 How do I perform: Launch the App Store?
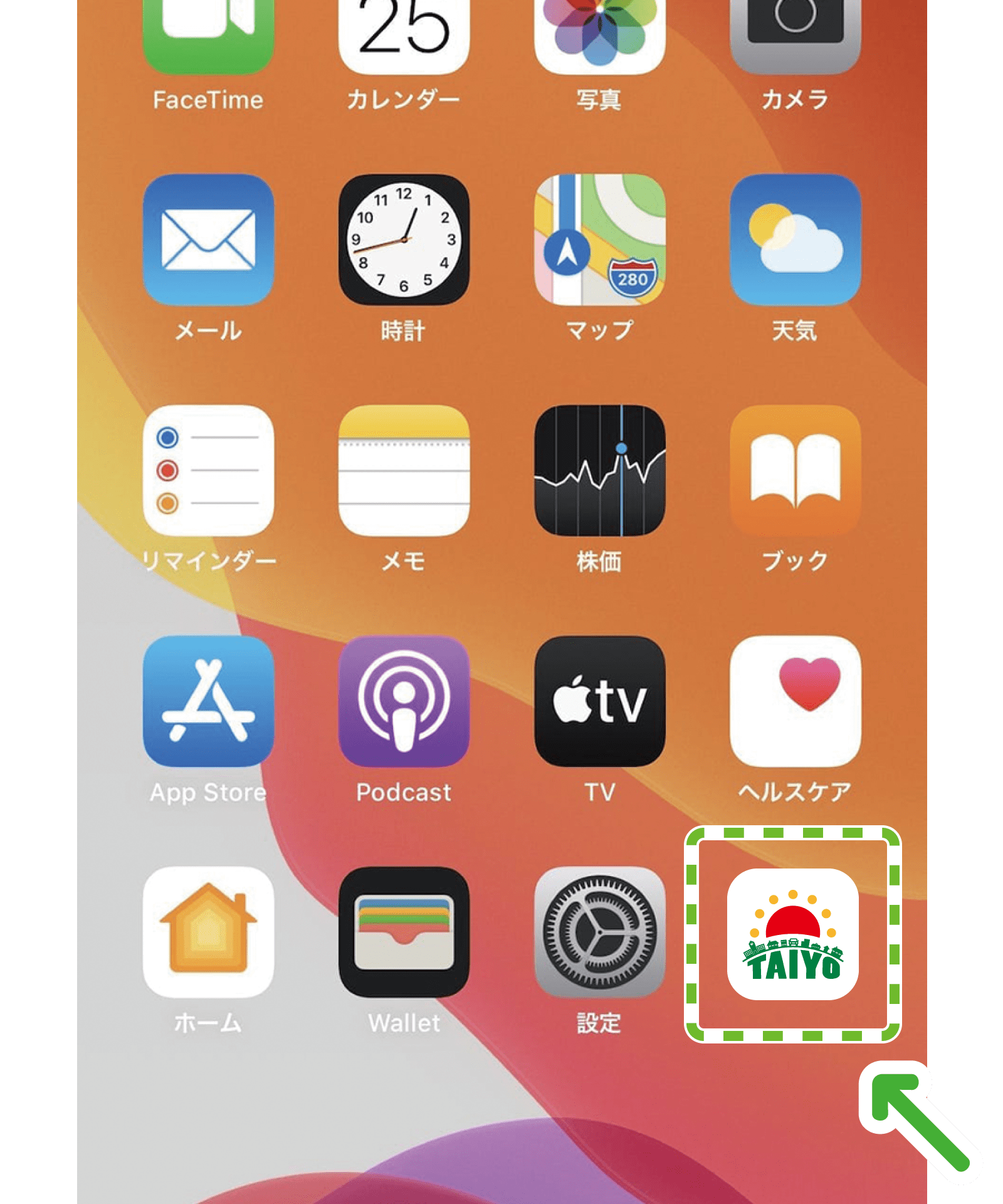tap(208, 701)
